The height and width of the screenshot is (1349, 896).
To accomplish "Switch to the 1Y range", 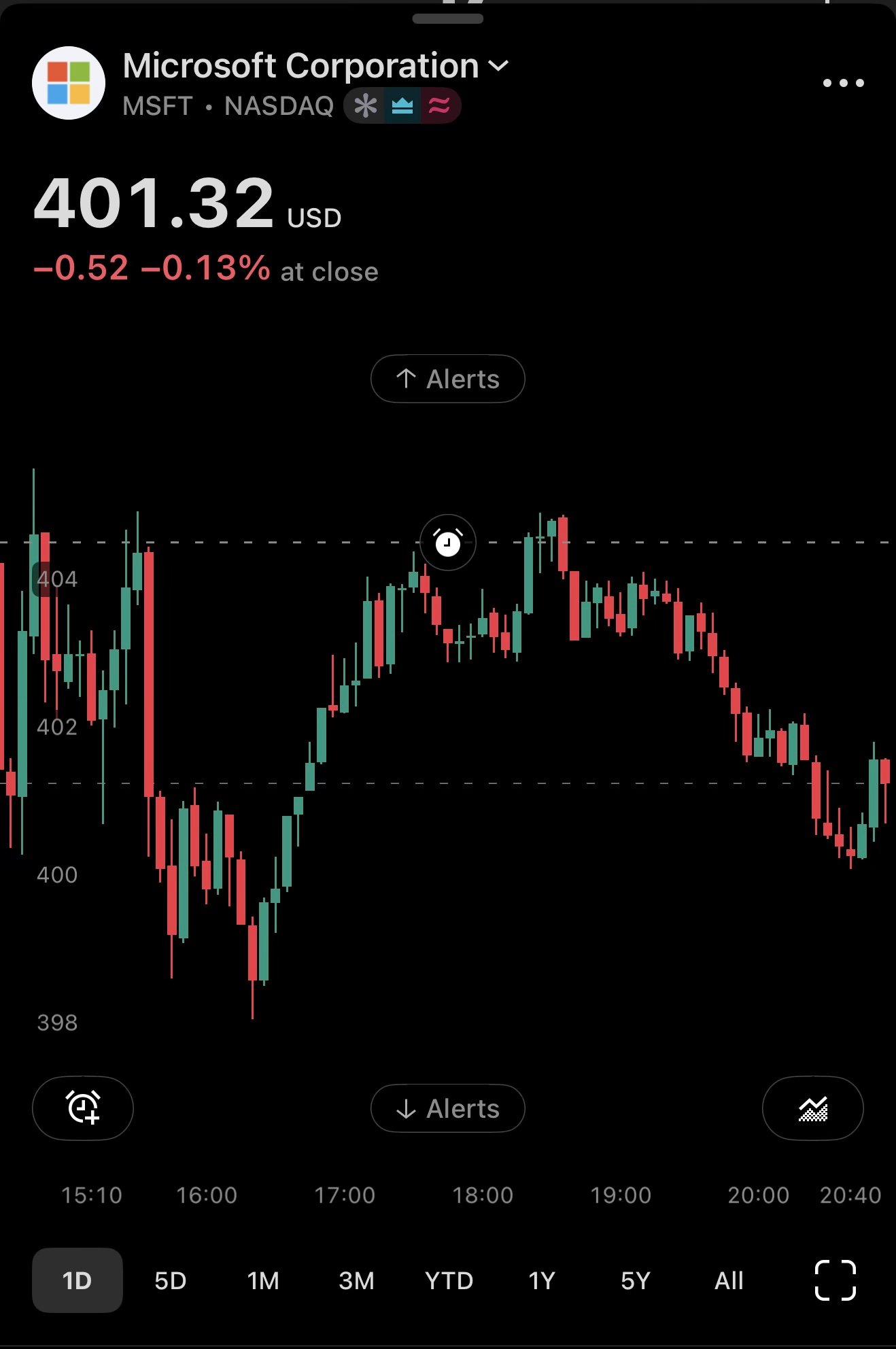I will 542,1280.
